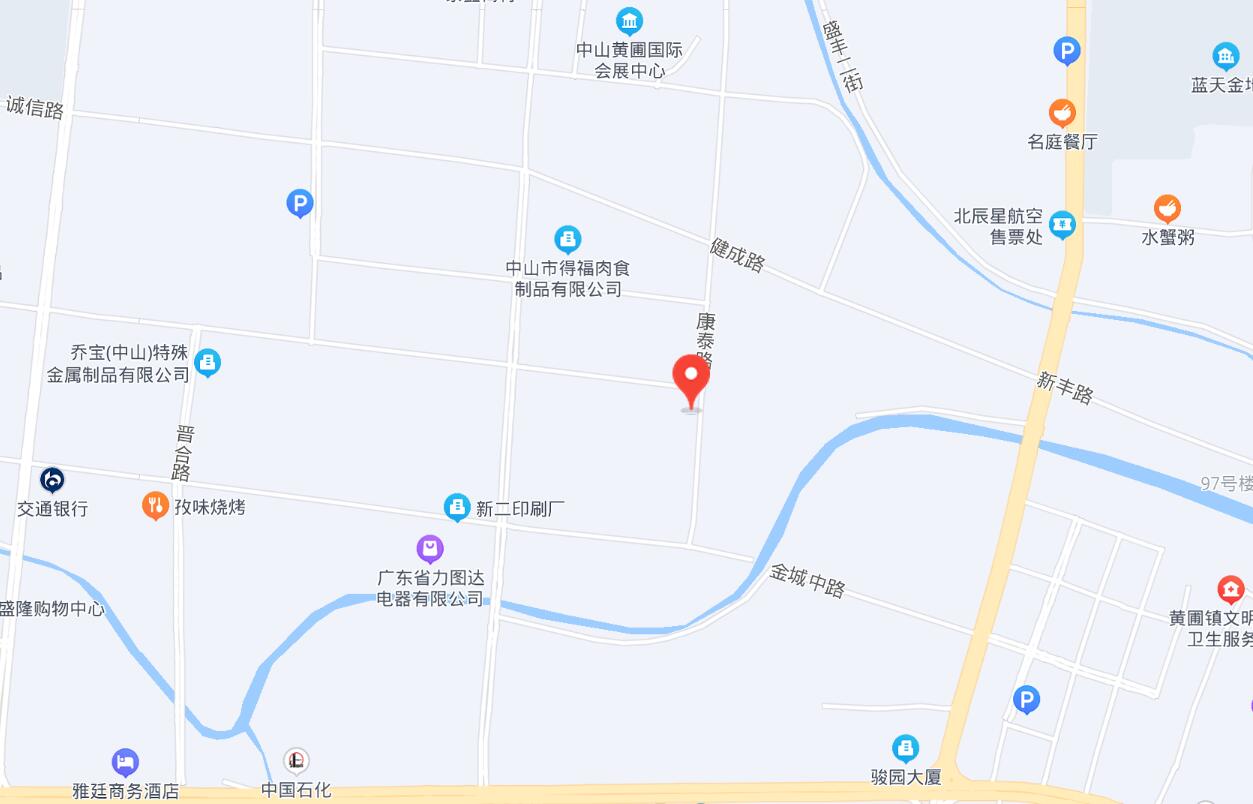Select the 黄圃镇文明卫生服务 marker
Image resolution: width=1253 pixels, height=804 pixels.
1230,590
